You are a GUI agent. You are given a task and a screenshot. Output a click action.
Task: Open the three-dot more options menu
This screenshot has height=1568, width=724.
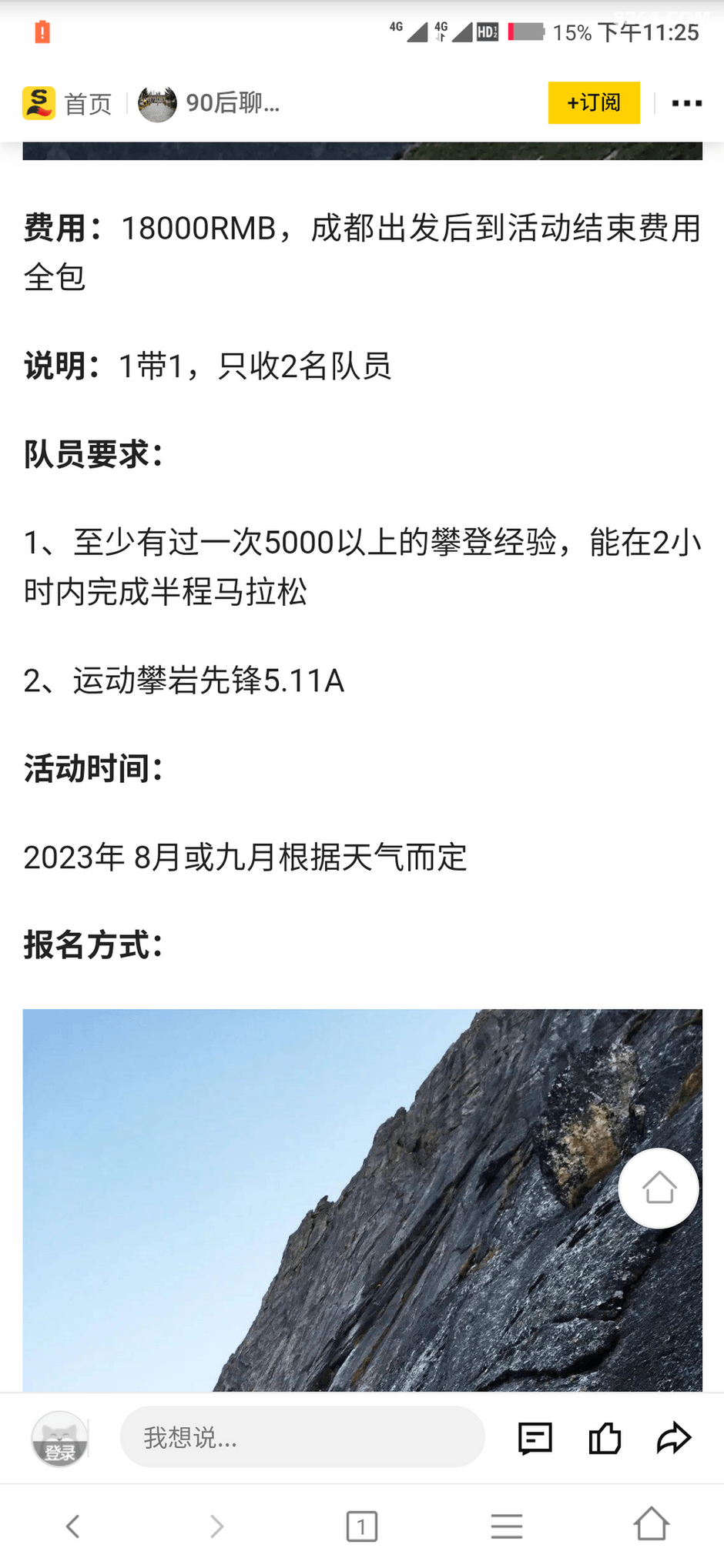(685, 102)
